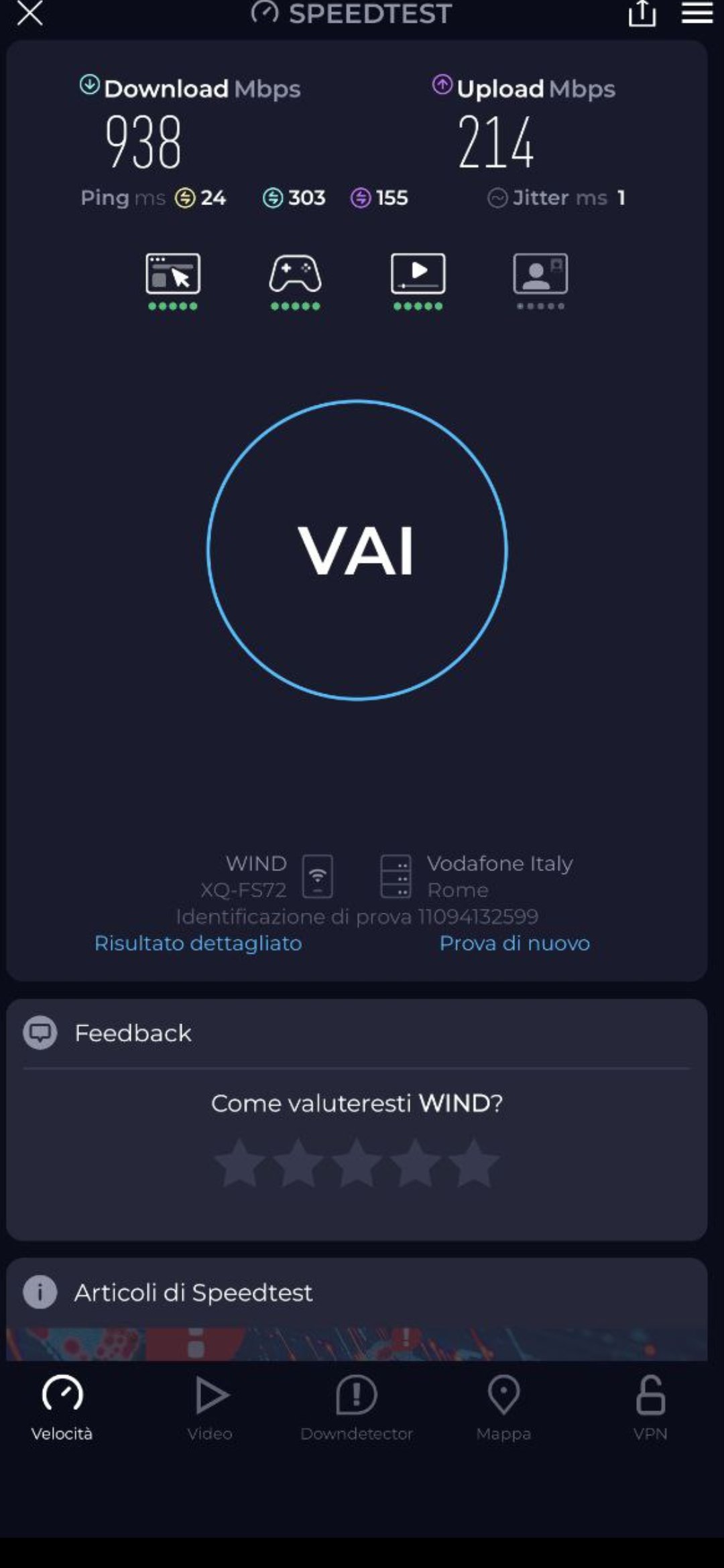The image size is (724, 1568).
Task: View the web browsing rating
Action: pyautogui.click(x=173, y=281)
